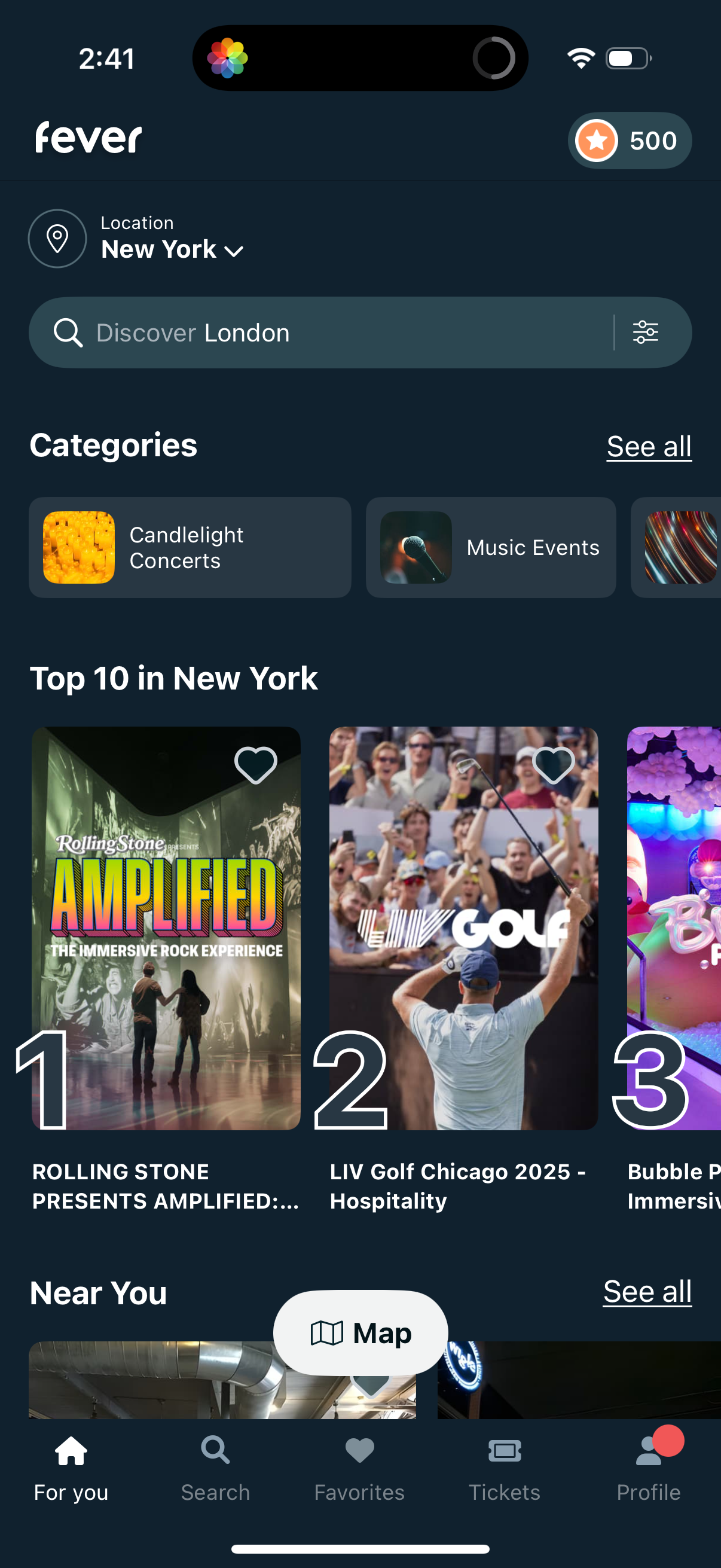This screenshot has width=721, height=1568.
Task: Tap the star points badge showing 500
Action: (x=630, y=140)
